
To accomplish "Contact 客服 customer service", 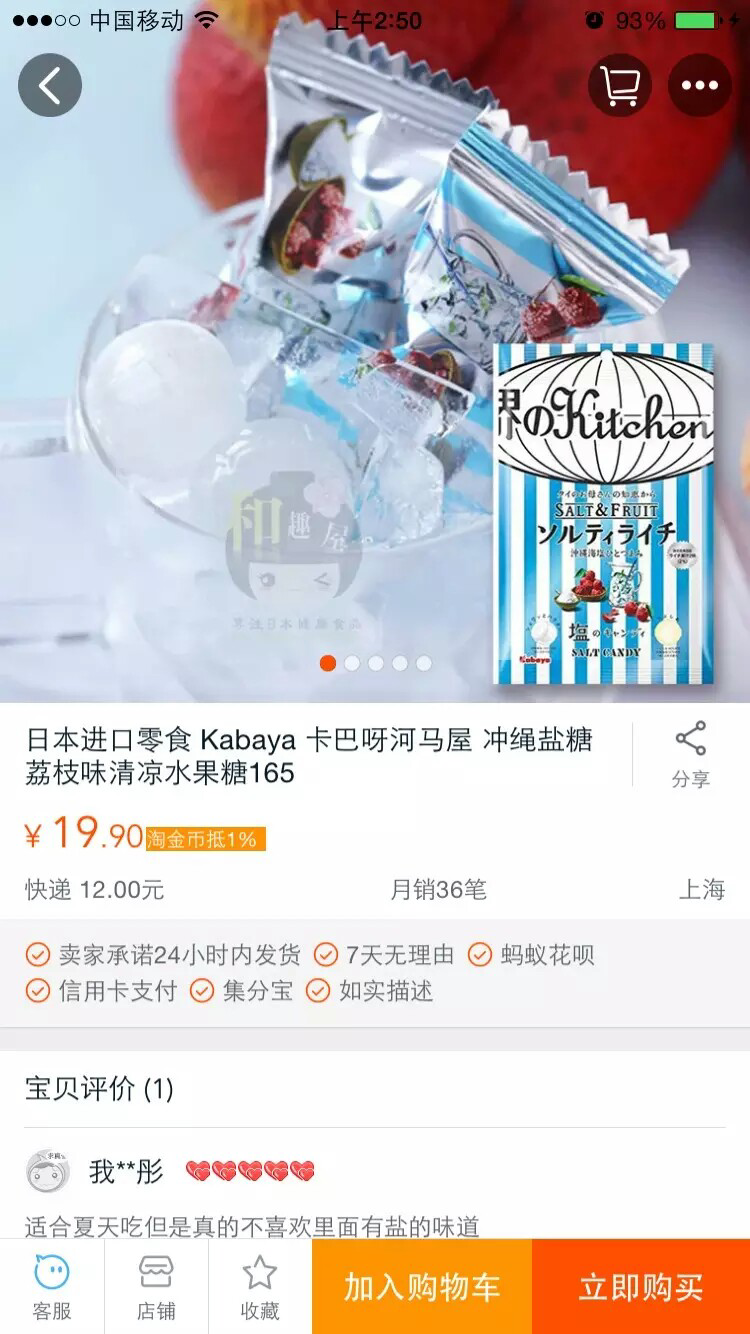I will (52, 1287).
